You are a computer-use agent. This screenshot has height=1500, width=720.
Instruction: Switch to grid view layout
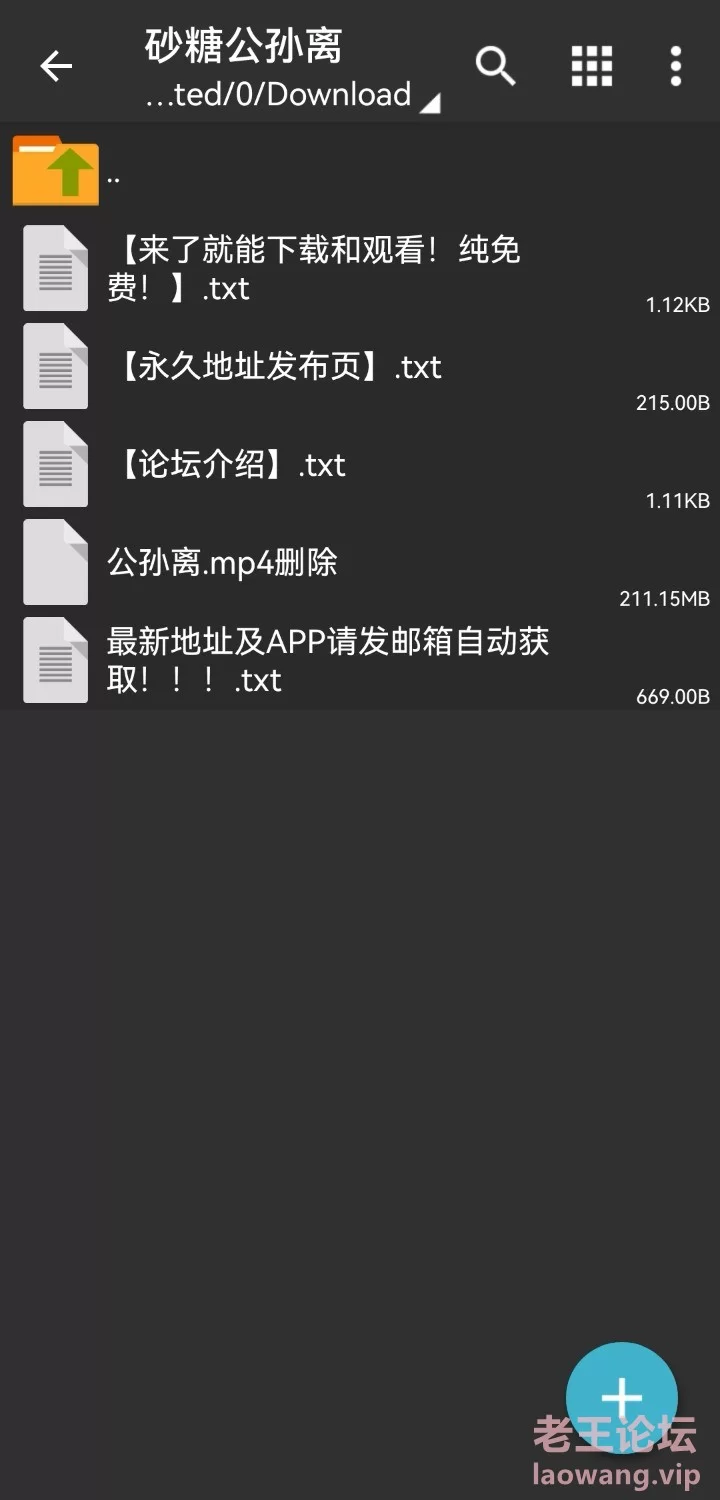tap(591, 67)
